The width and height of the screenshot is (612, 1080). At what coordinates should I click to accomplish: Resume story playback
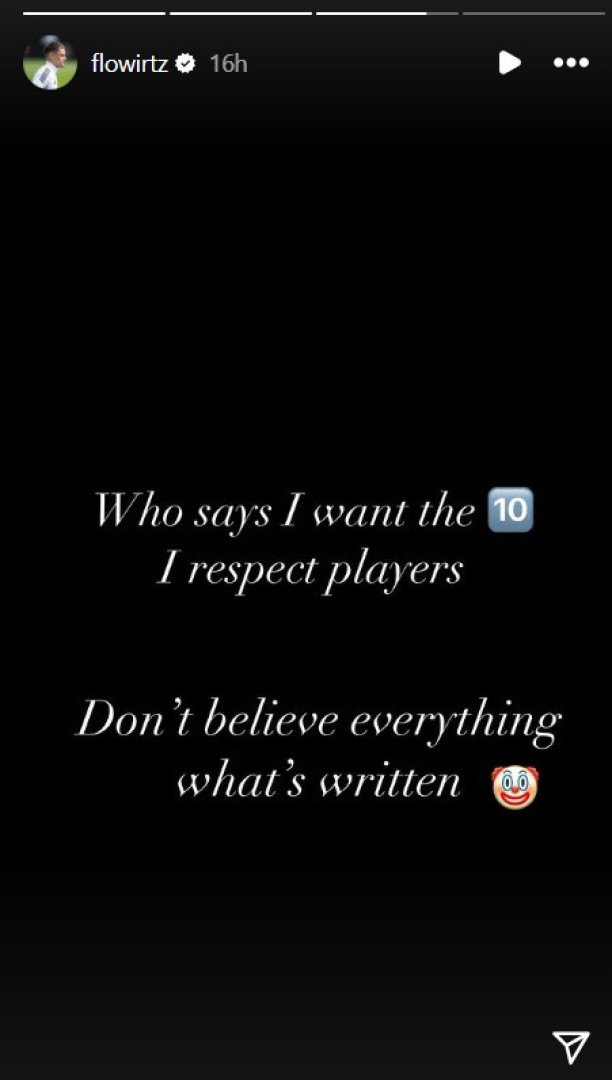coord(510,63)
